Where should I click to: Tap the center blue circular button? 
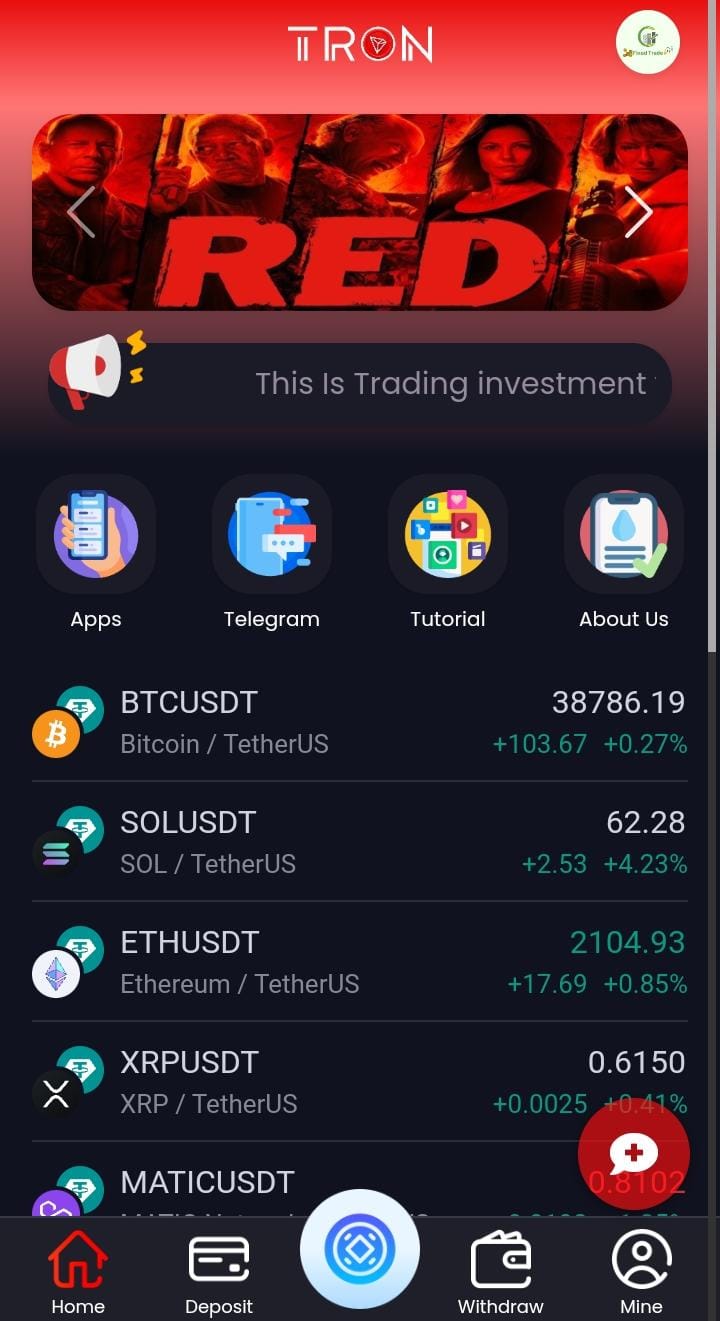click(360, 1249)
